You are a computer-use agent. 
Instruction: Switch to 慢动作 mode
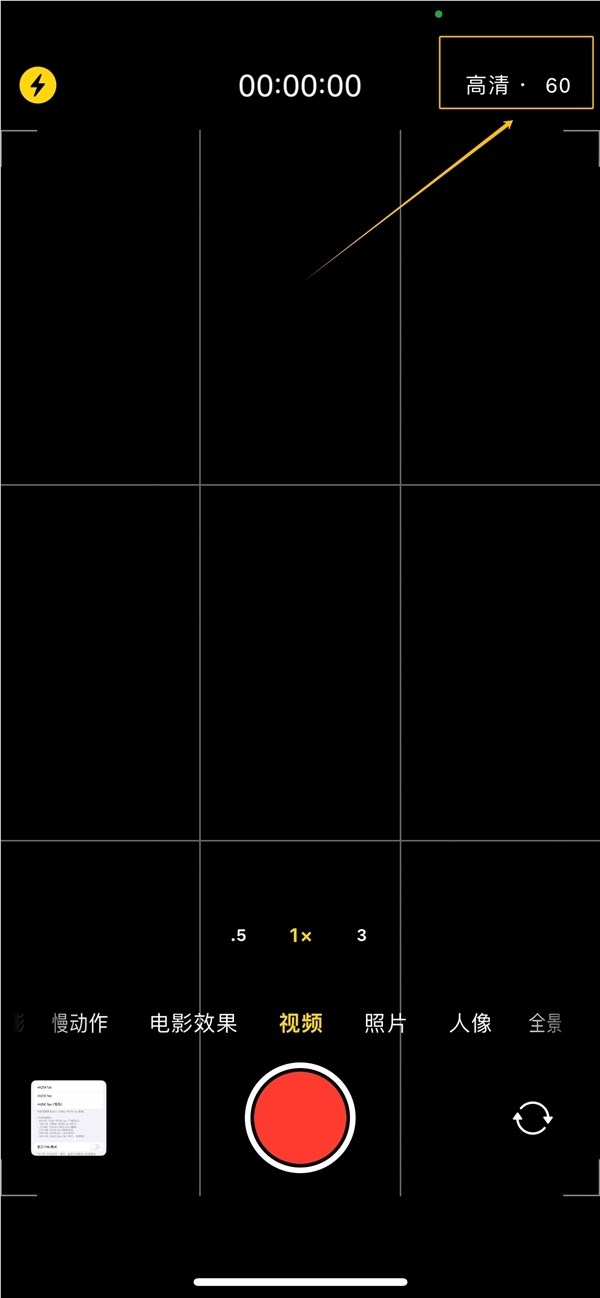(80, 1023)
